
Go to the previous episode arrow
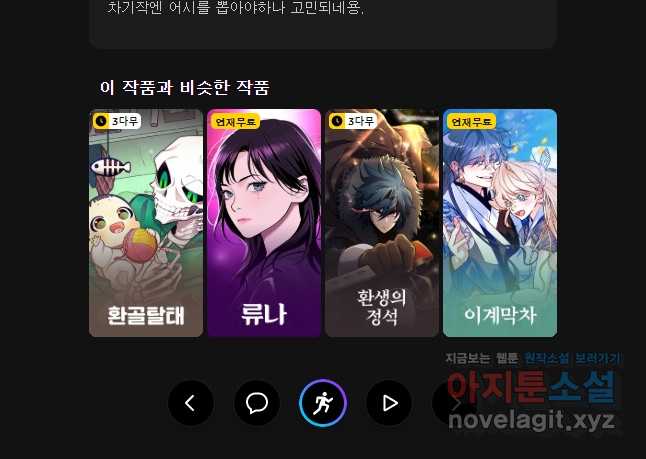click(191, 403)
